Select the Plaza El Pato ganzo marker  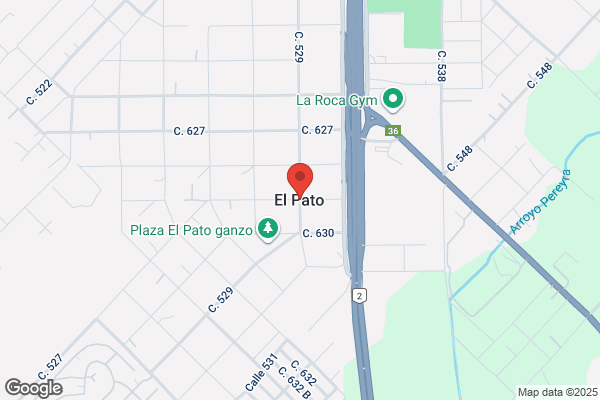pos(267,230)
